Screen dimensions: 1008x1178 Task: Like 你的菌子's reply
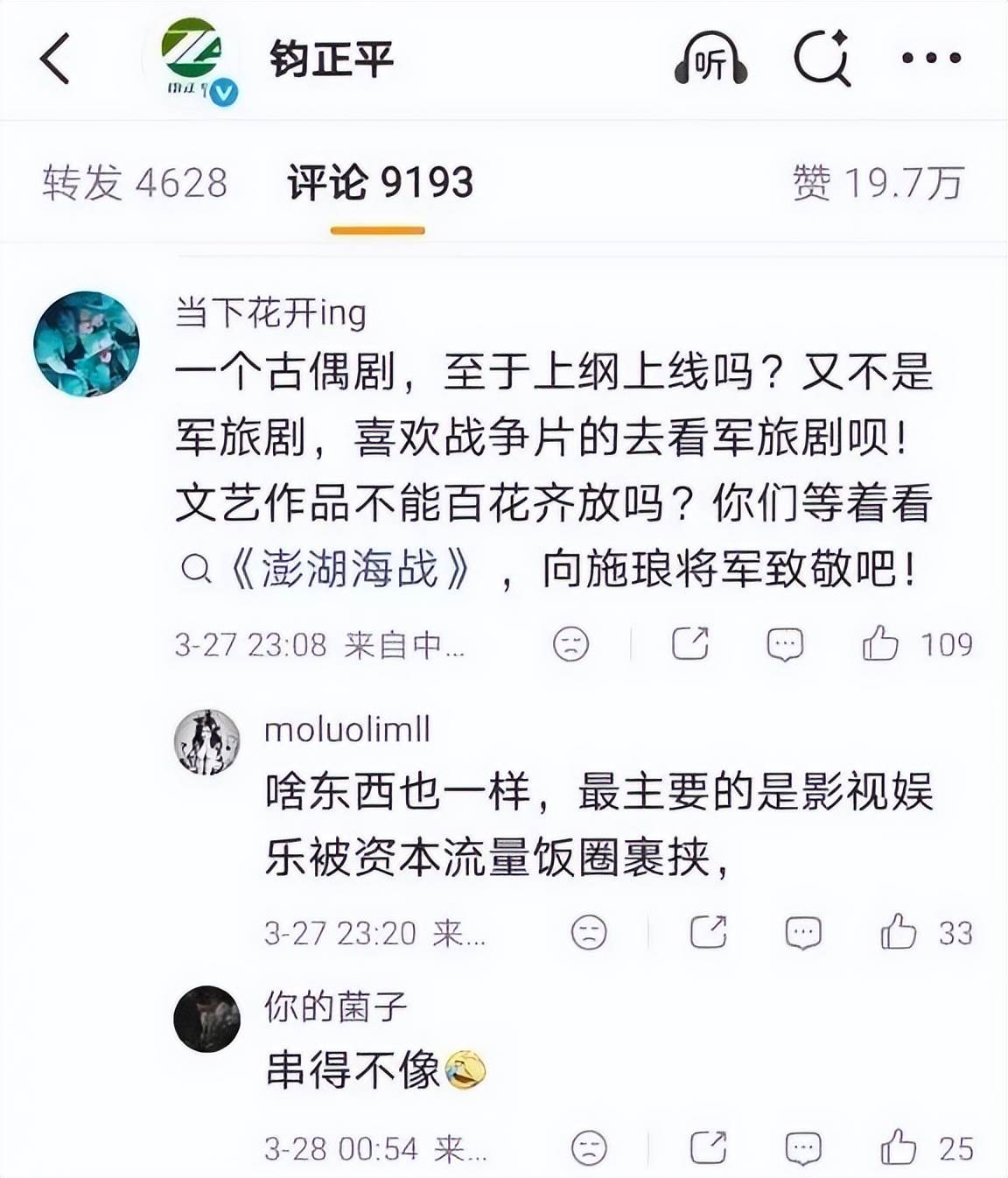[899, 1147]
